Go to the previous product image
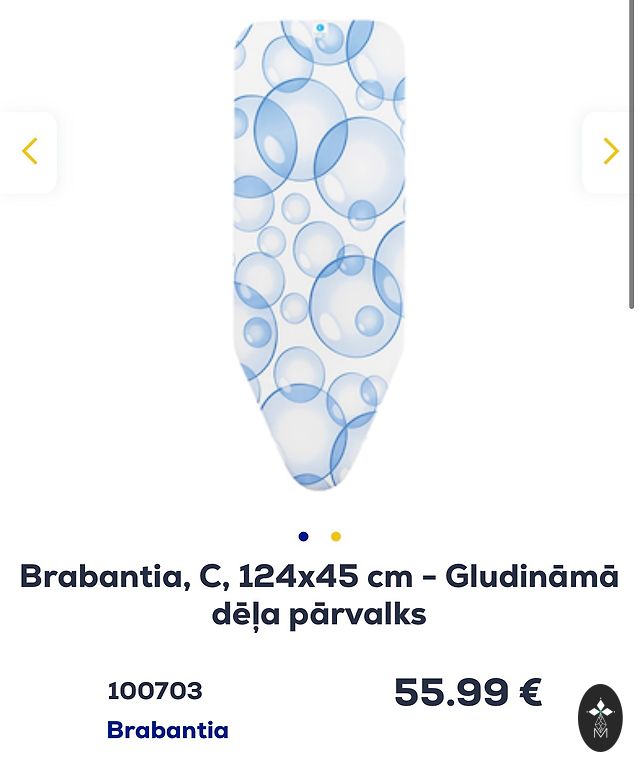The width and height of the screenshot is (639, 768). click(x=30, y=152)
